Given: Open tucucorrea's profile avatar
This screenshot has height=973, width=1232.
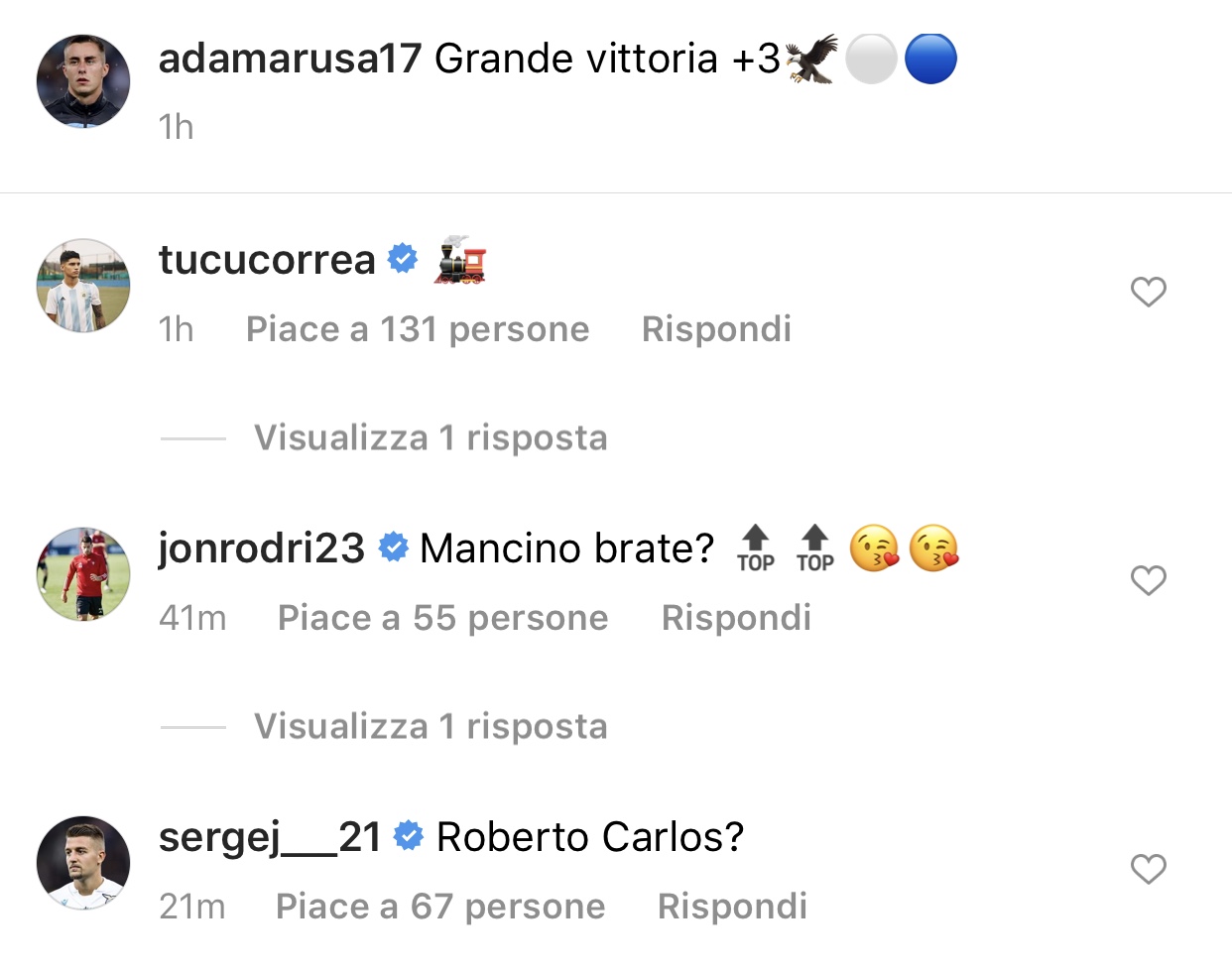Looking at the screenshot, I should pos(83,285).
